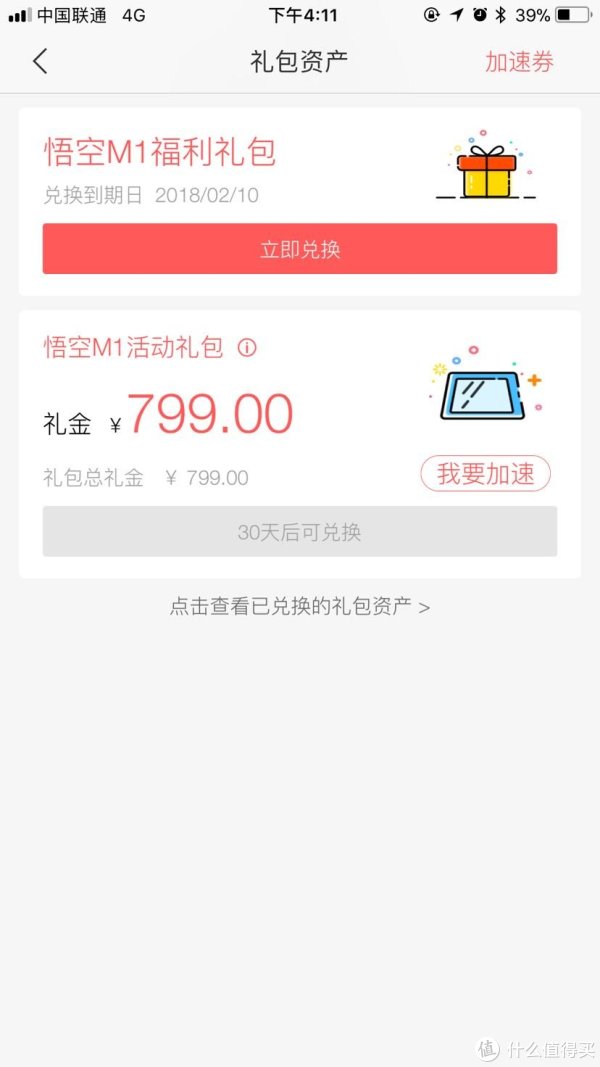This screenshot has width=600, height=1067.
Task: Tap the red 立即兑换 button
Action: tap(299, 249)
